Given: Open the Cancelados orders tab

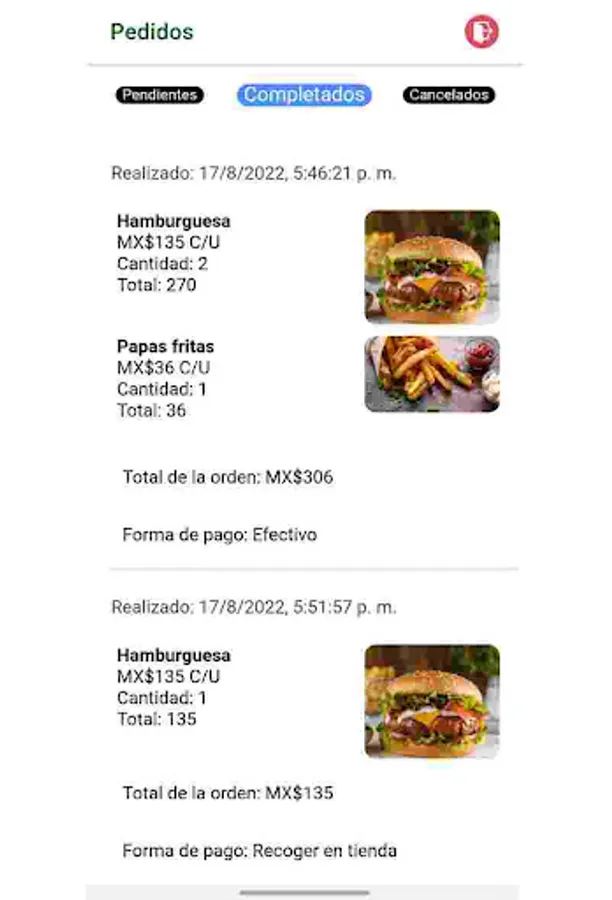Looking at the screenshot, I should click(x=449, y=95).
